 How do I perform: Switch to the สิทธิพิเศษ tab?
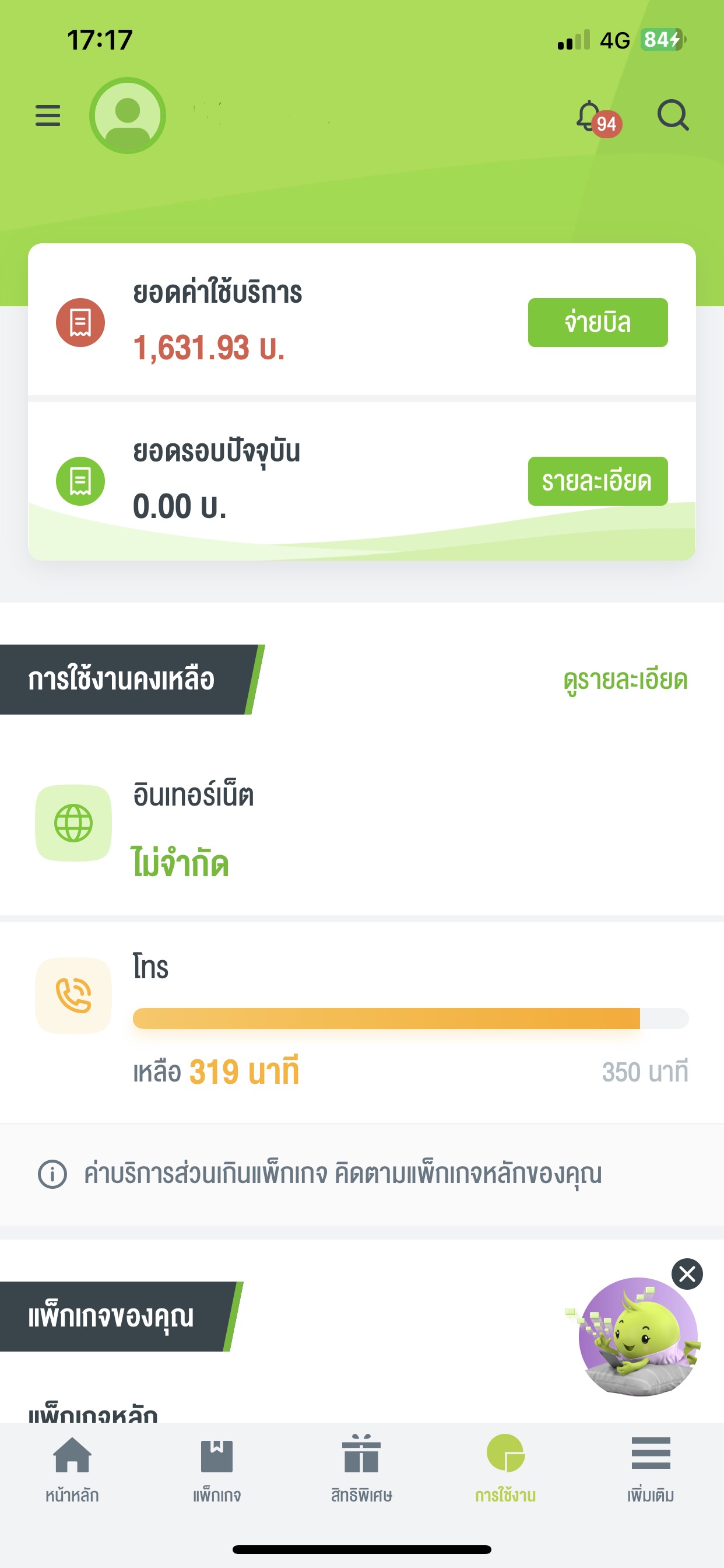(361, 1469)
